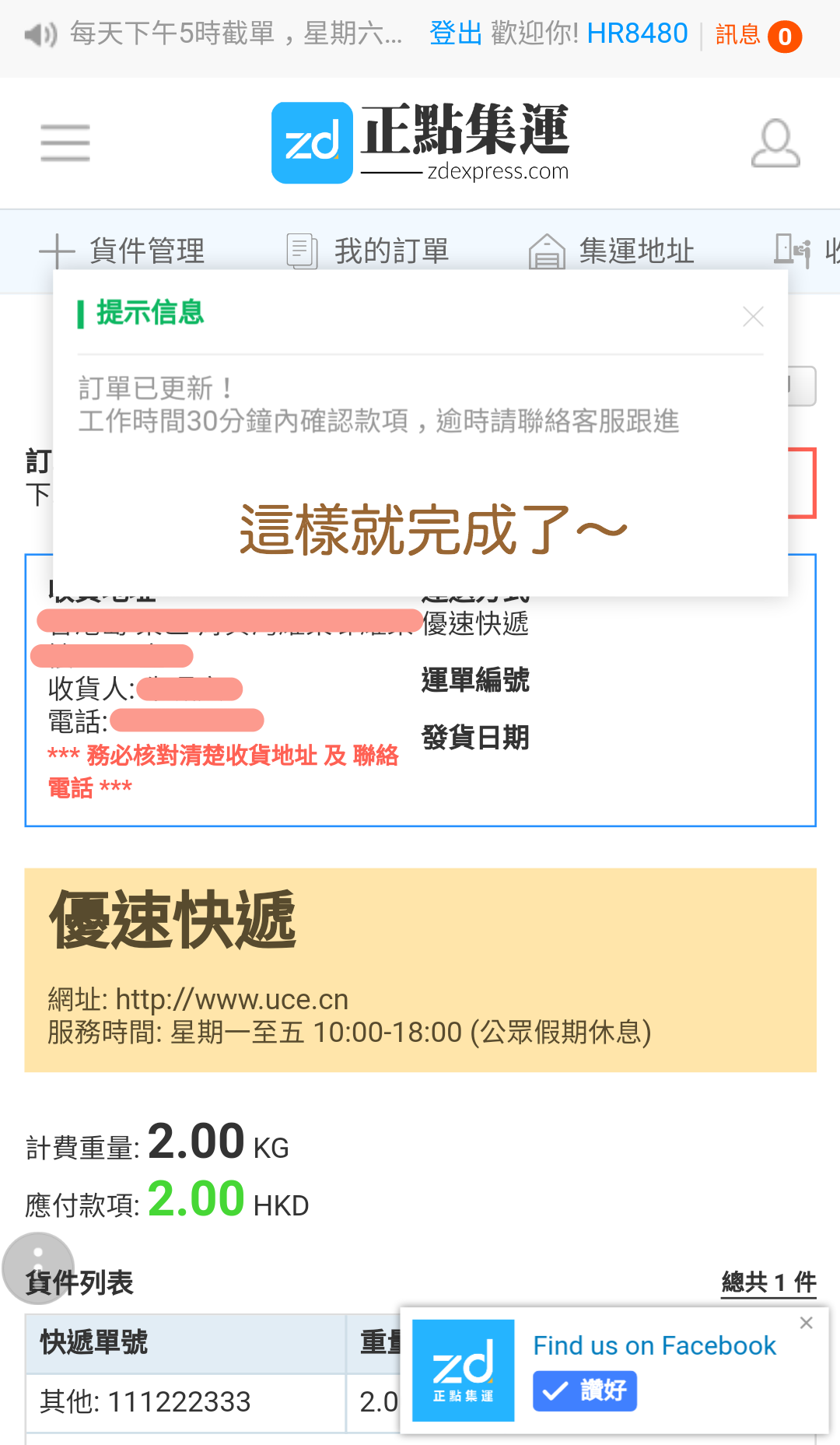This screenshot has height=1445, width=840.
Task: Go to 貨件管理 tab
Action: tap(122, 251)
